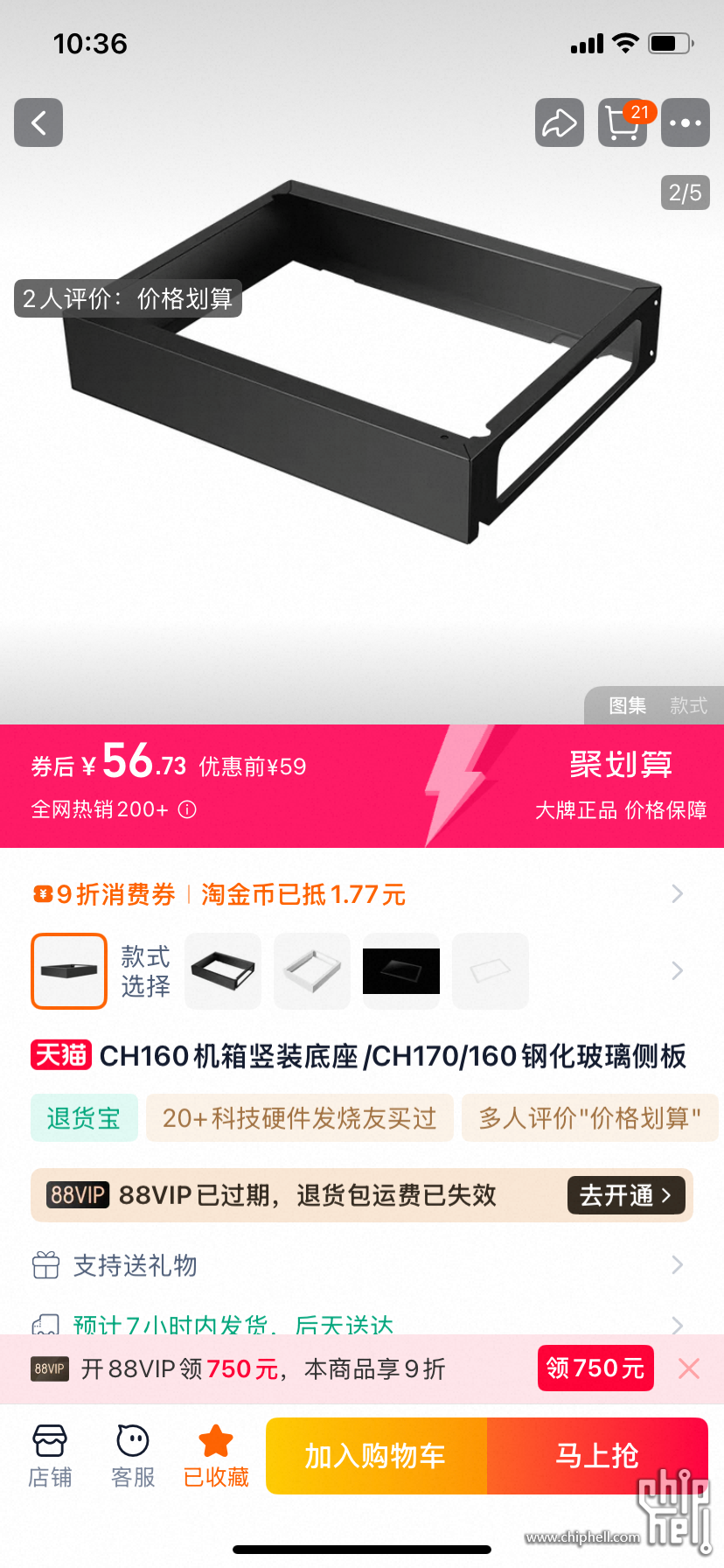
Task: Open the overflow menu
Action: click(685, 122)
